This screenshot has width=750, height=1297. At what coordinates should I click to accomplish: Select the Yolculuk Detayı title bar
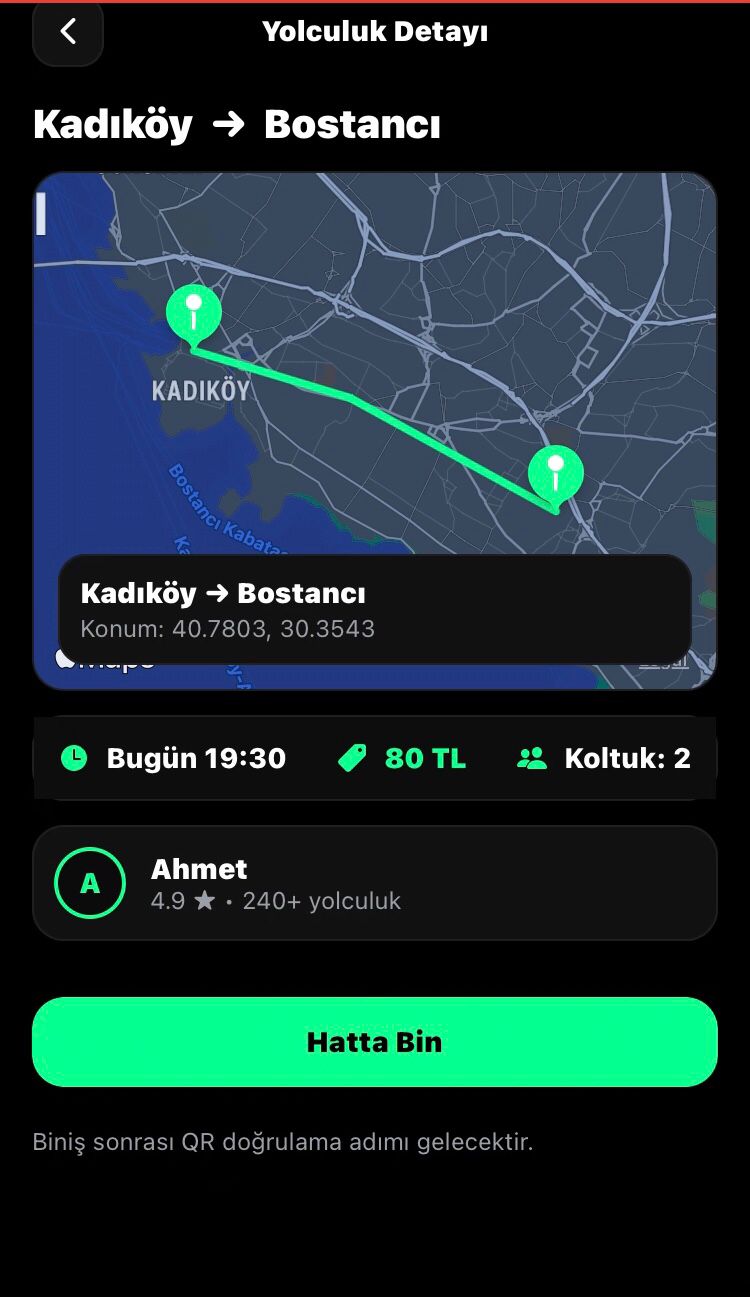(x=375, y=31)
